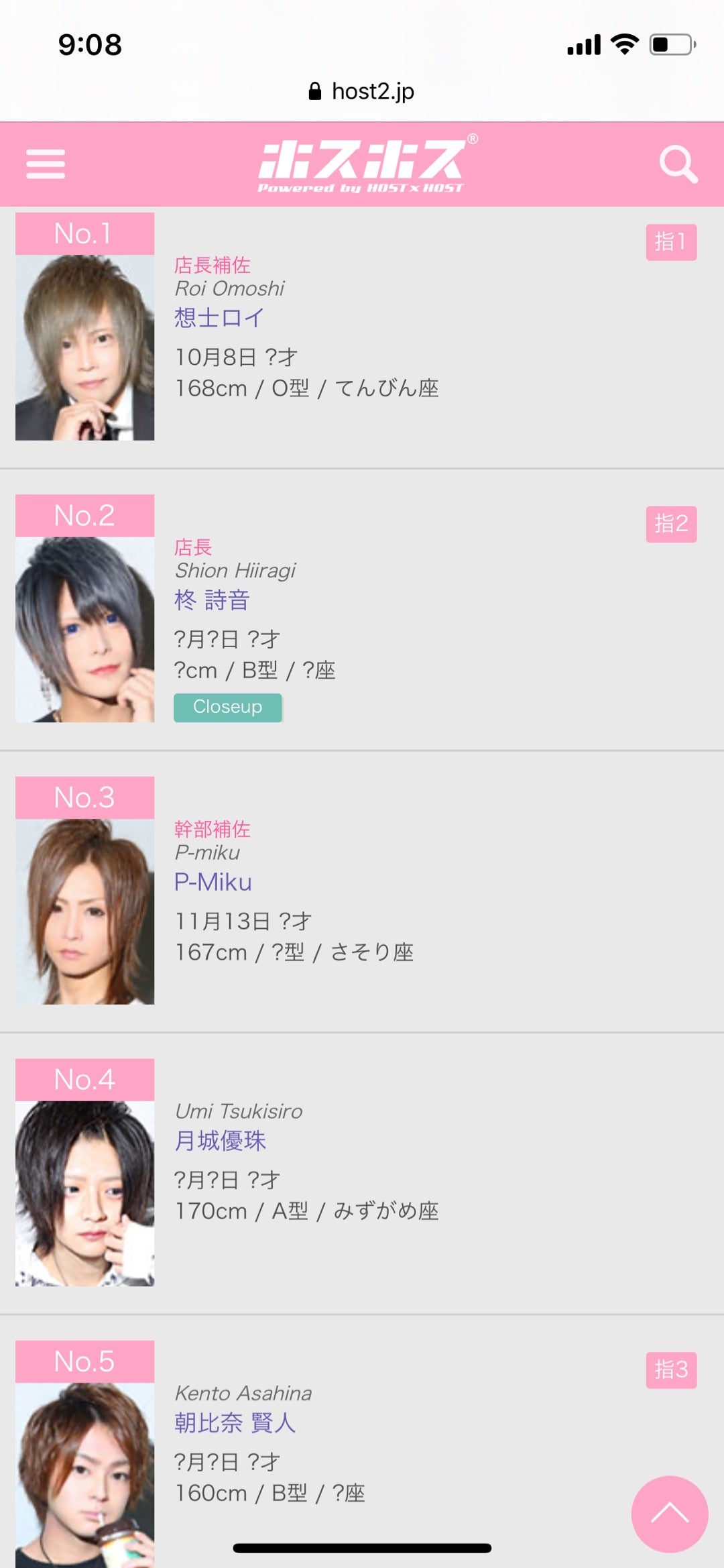Open No.1 profile photo of Roi Omoshi

point(85,346)
